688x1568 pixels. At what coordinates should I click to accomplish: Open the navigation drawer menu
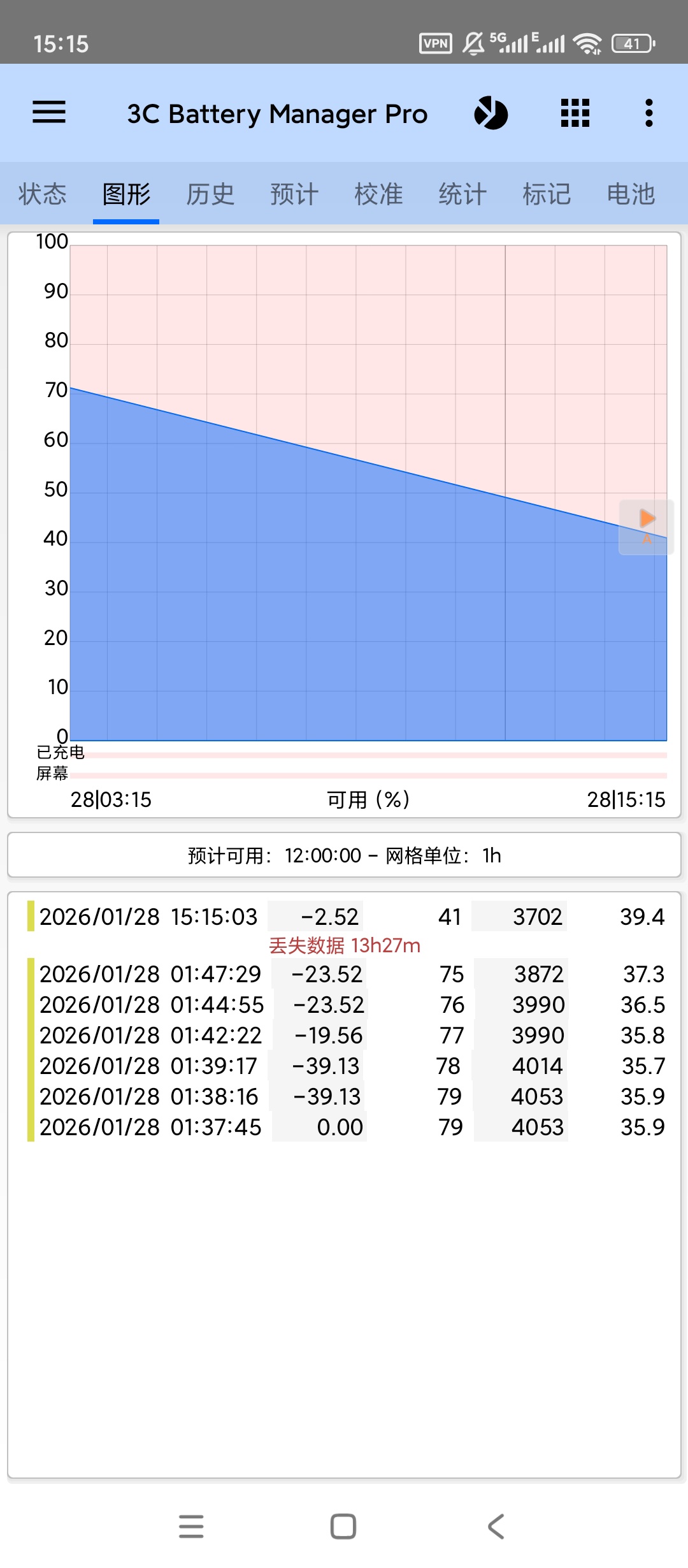pyautogui.click(x=48, y=113)
